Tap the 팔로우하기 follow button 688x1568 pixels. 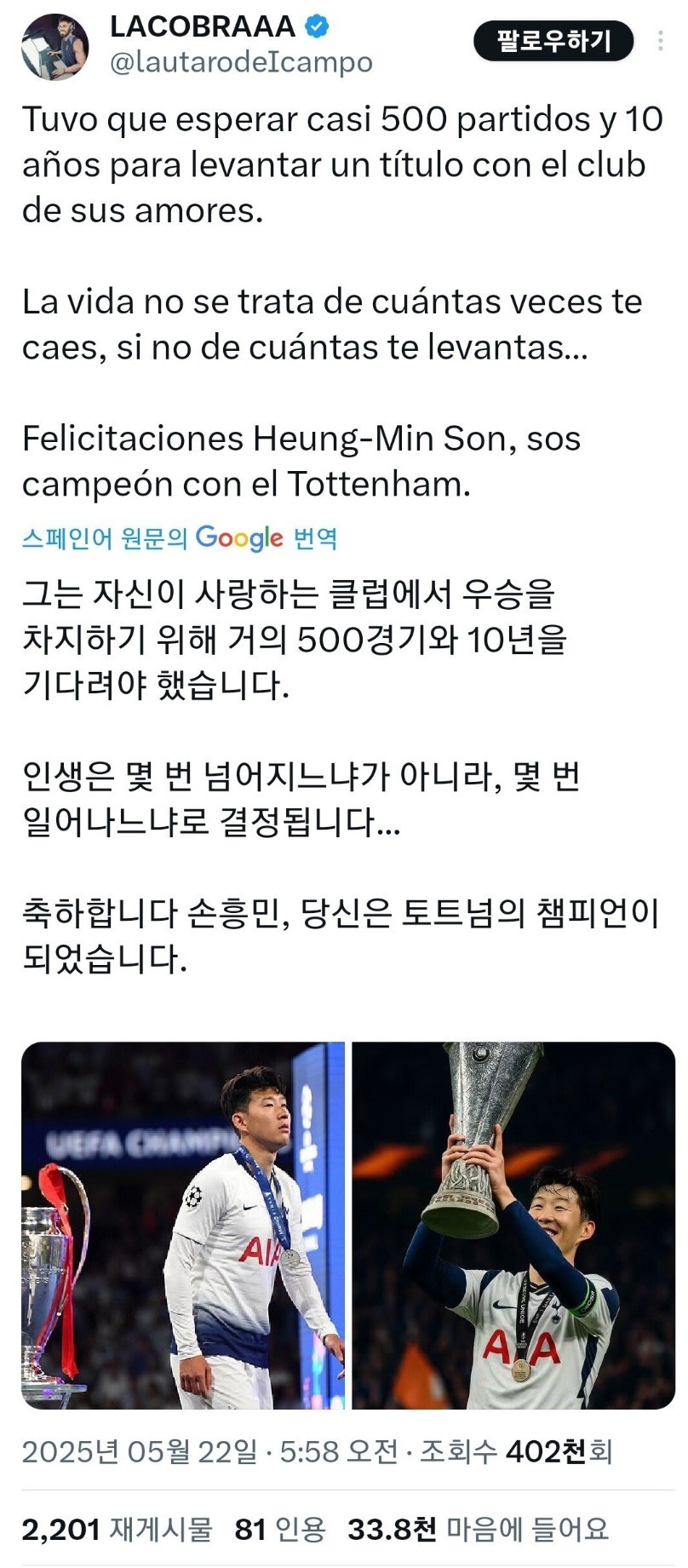[553, 41]
